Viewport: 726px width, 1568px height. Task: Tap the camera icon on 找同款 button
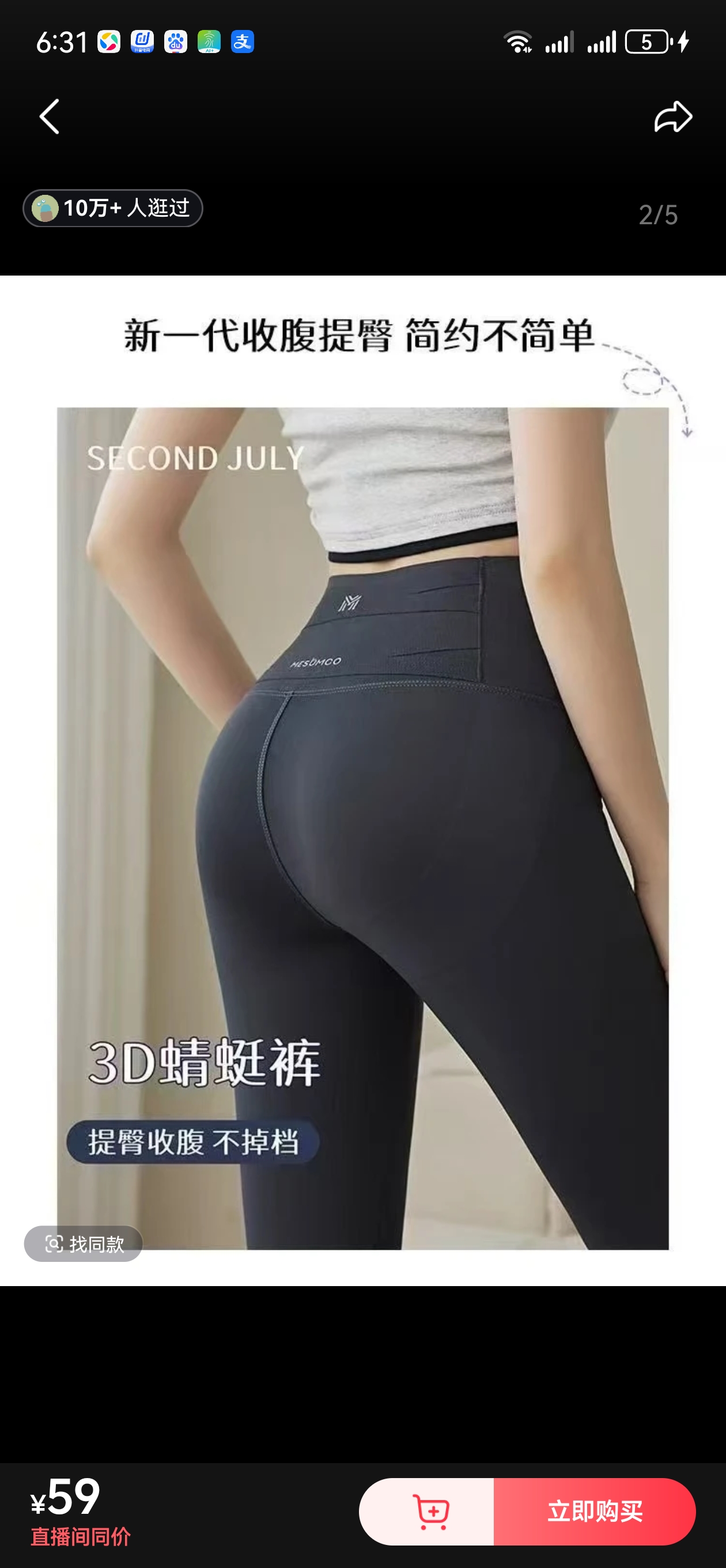coord(55,1243)
